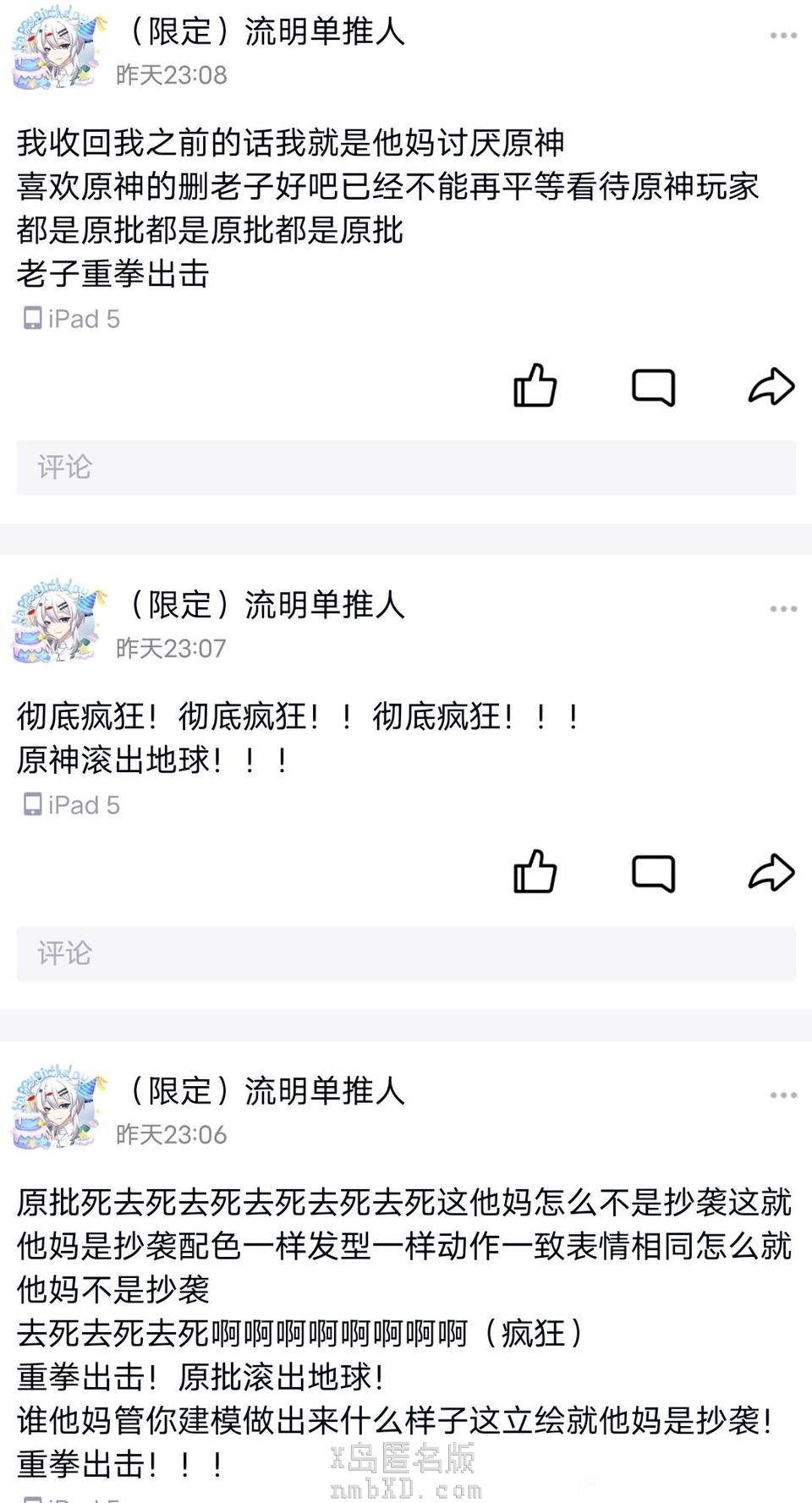Tap the 评论 field under the 23:07 post

[406, 953]
